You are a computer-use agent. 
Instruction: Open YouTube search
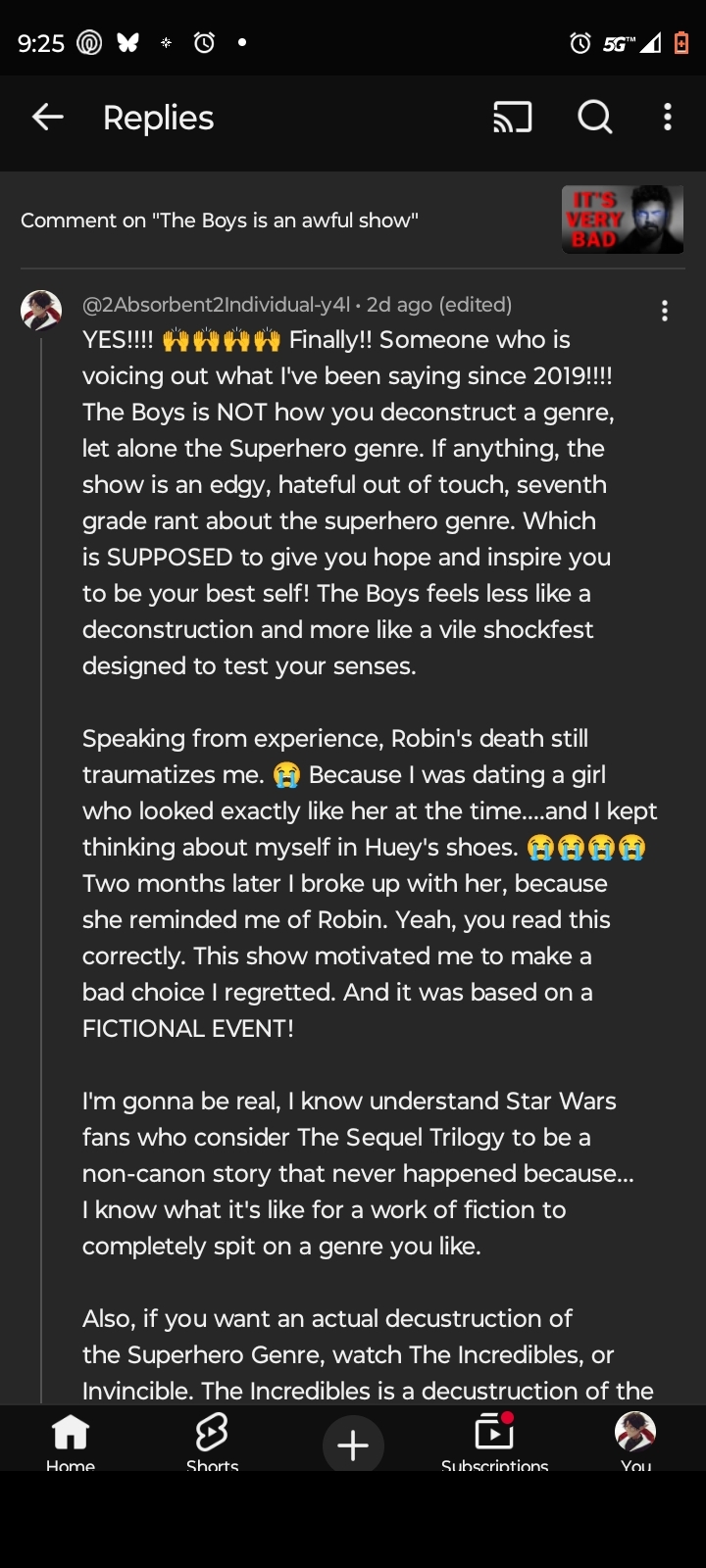pyautogui.click(x=594, y=118)
